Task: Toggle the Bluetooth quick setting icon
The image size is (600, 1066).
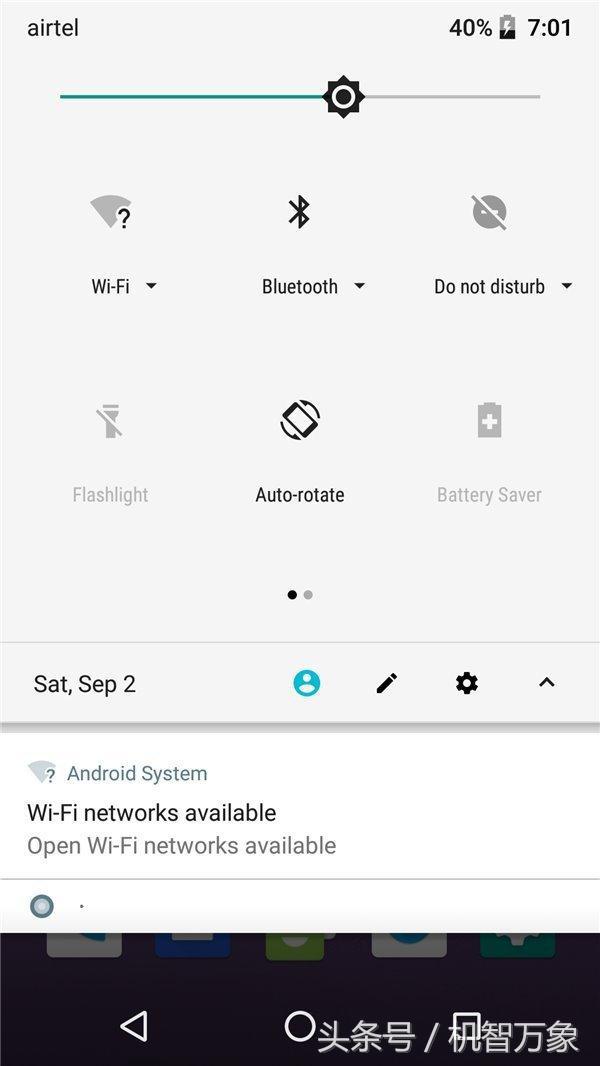Action: coord(299,212)
